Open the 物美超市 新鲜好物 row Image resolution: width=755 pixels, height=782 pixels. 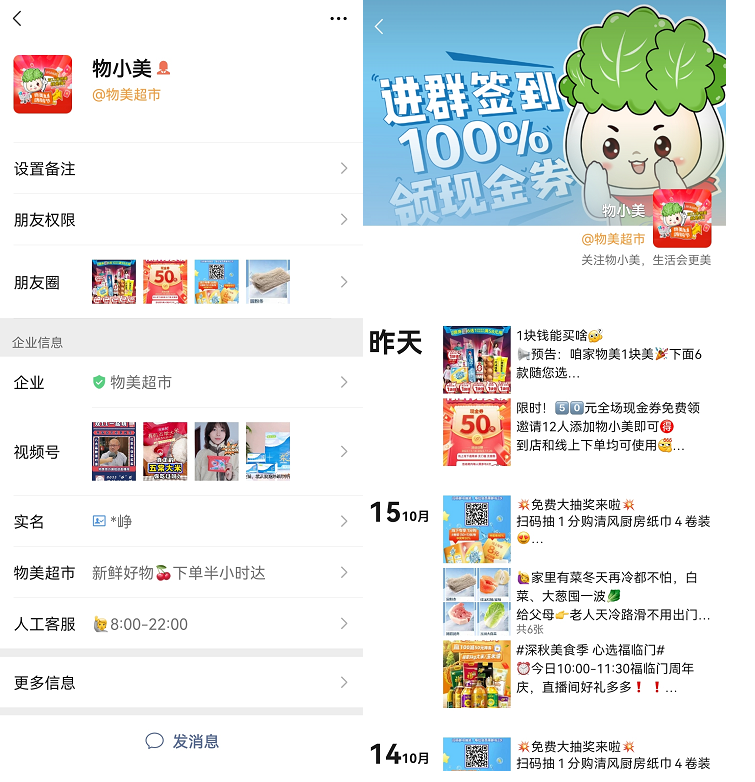point(181,573)
